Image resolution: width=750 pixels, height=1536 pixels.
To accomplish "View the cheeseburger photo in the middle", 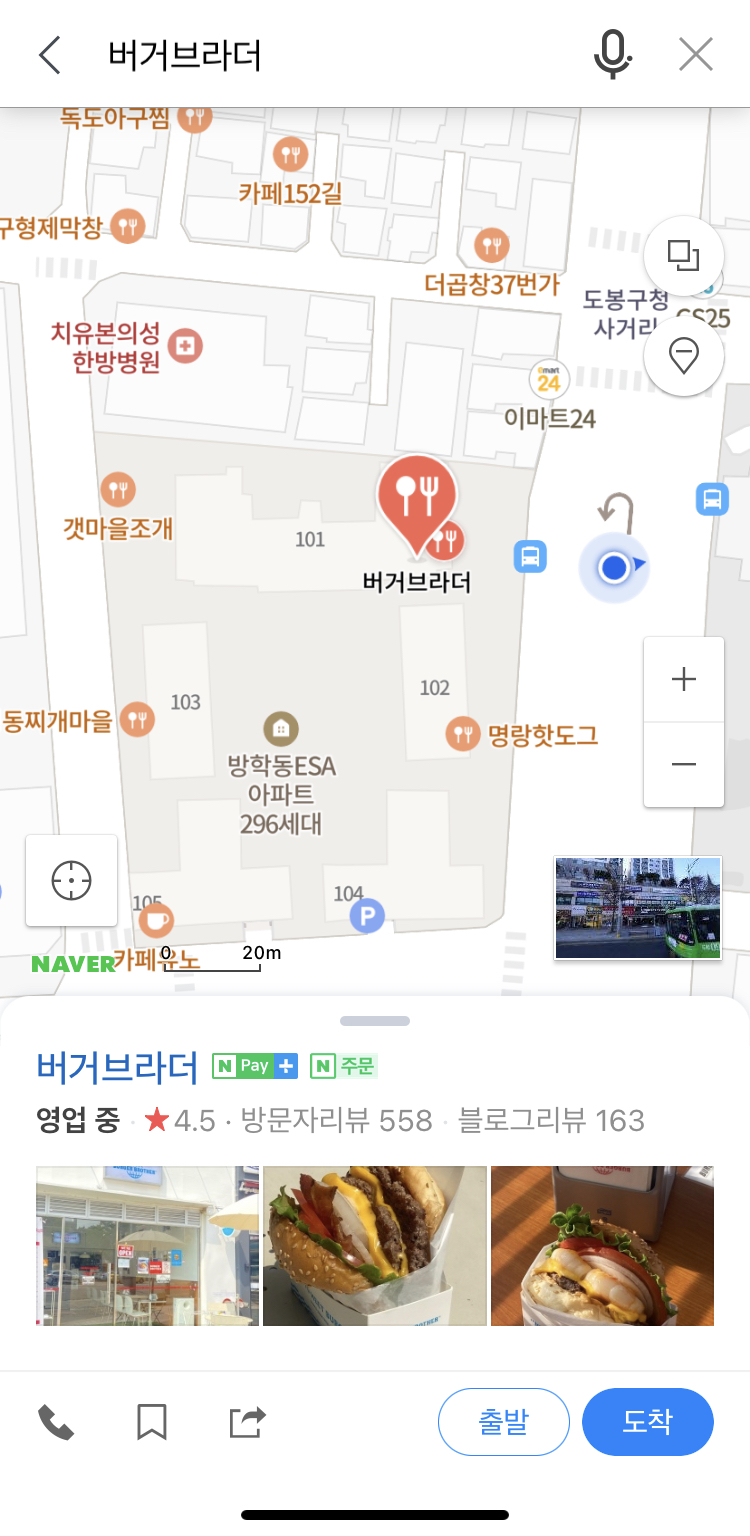I will coord(374,1246).
